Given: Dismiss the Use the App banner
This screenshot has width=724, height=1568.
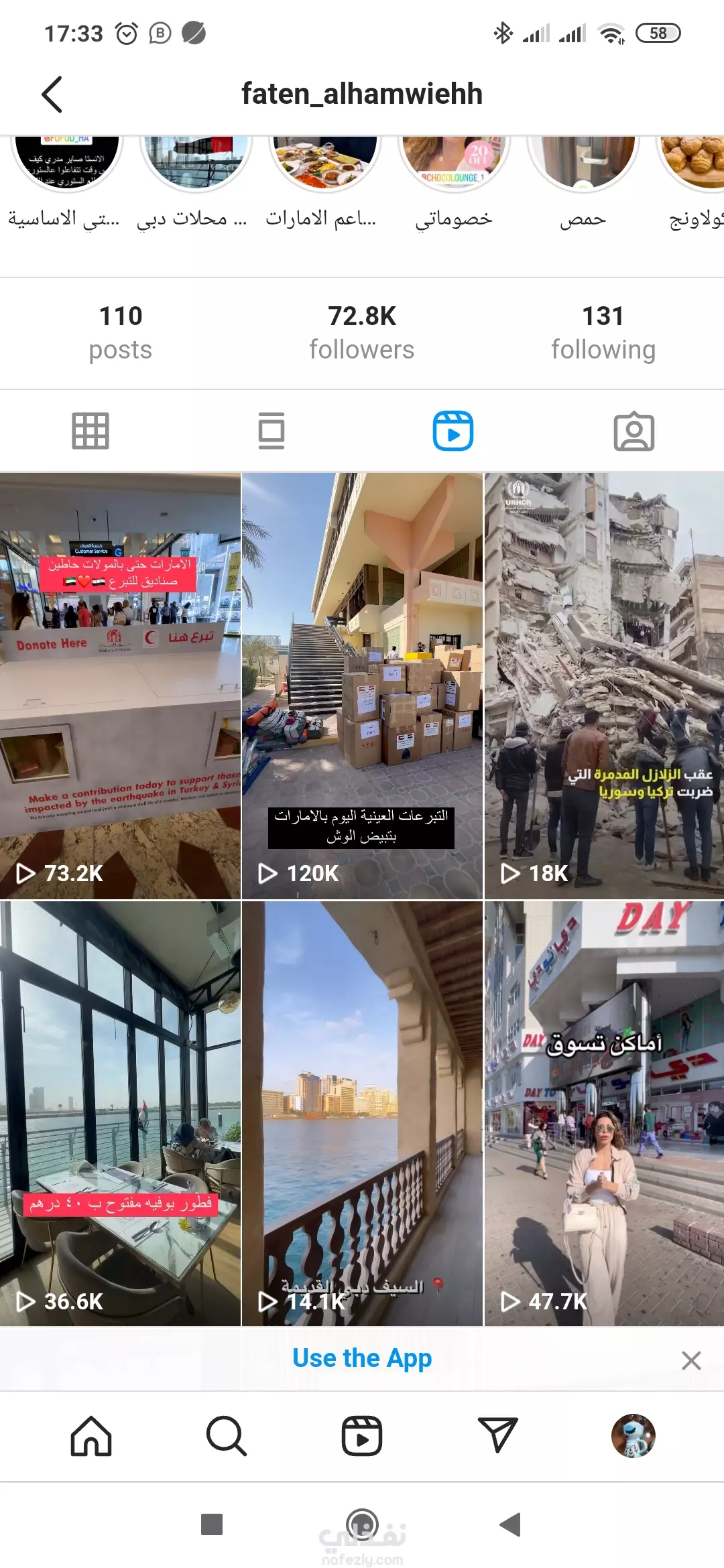Looking at the screenshot, I should pyautogui.click(x=691, y=1360).
